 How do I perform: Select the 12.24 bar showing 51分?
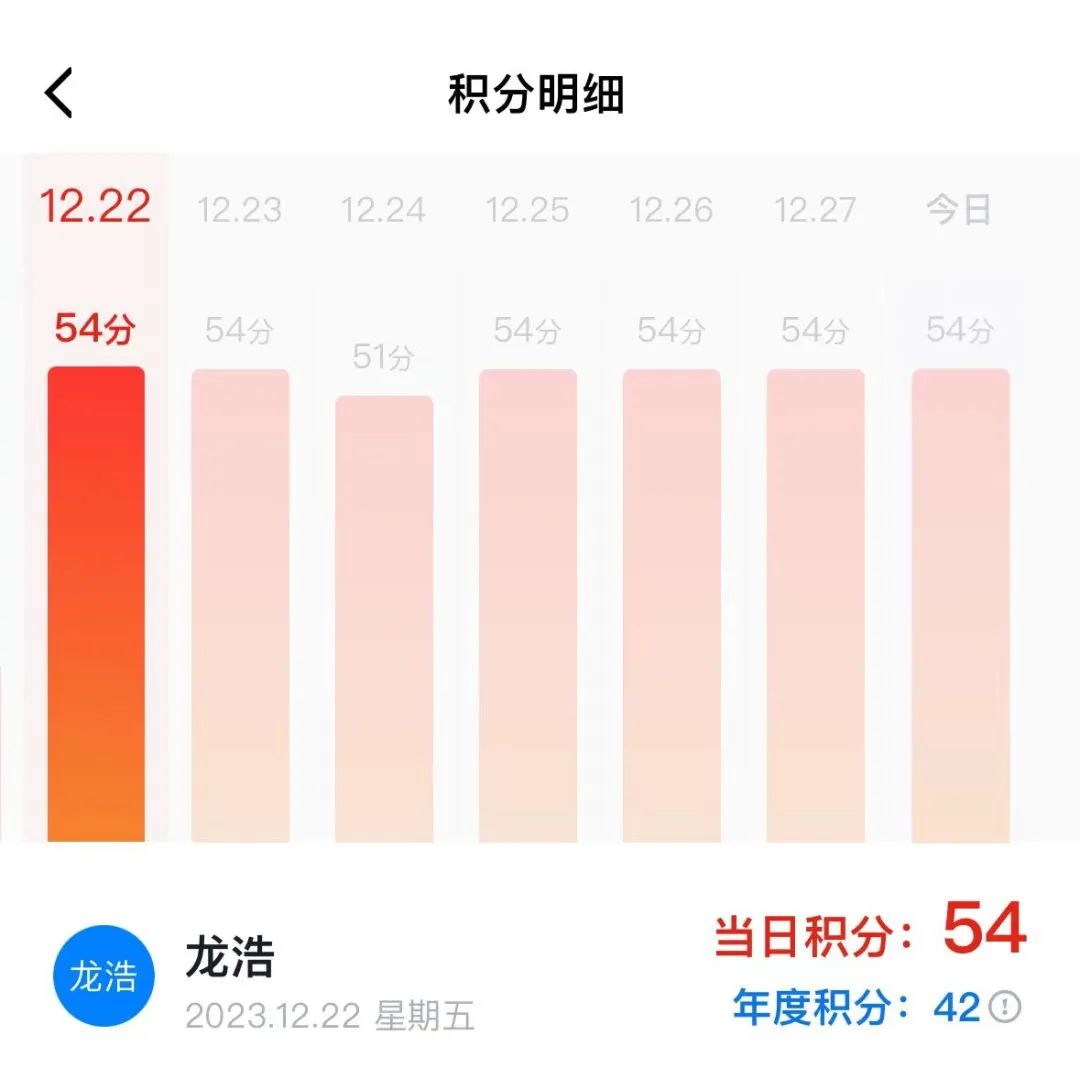(x=384, y=618)
